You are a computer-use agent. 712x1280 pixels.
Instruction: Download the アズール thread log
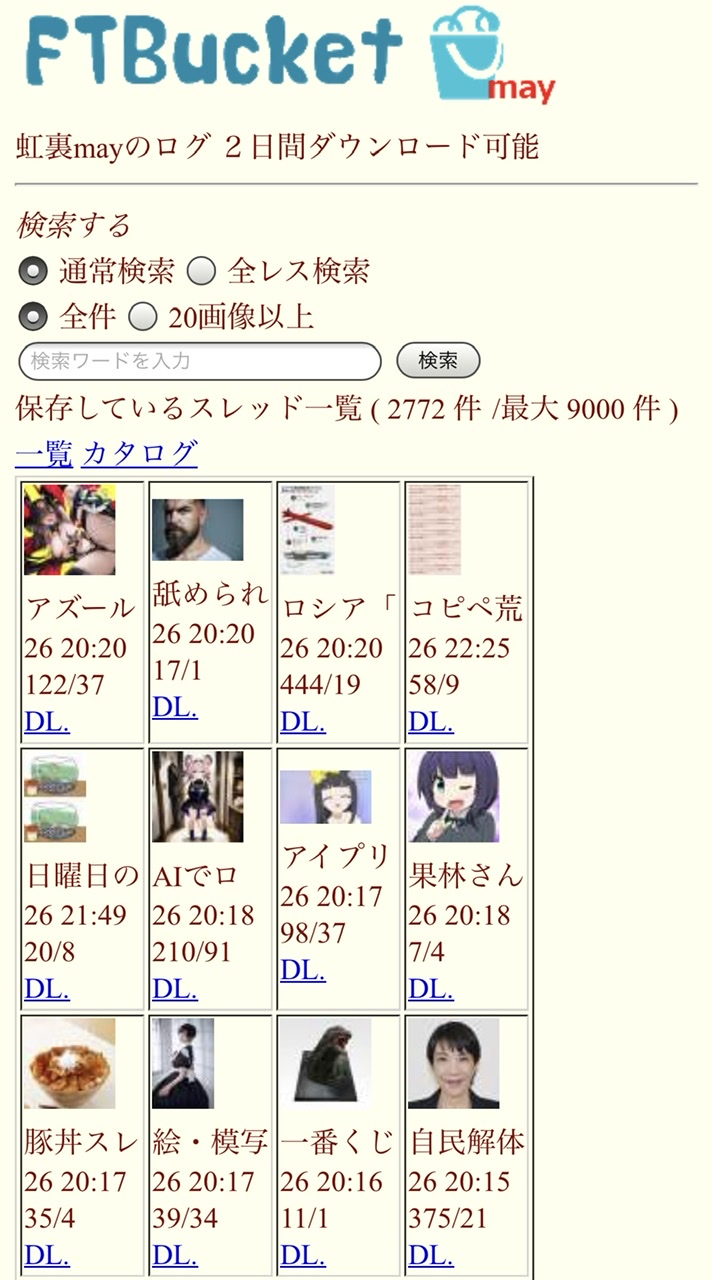47,721
